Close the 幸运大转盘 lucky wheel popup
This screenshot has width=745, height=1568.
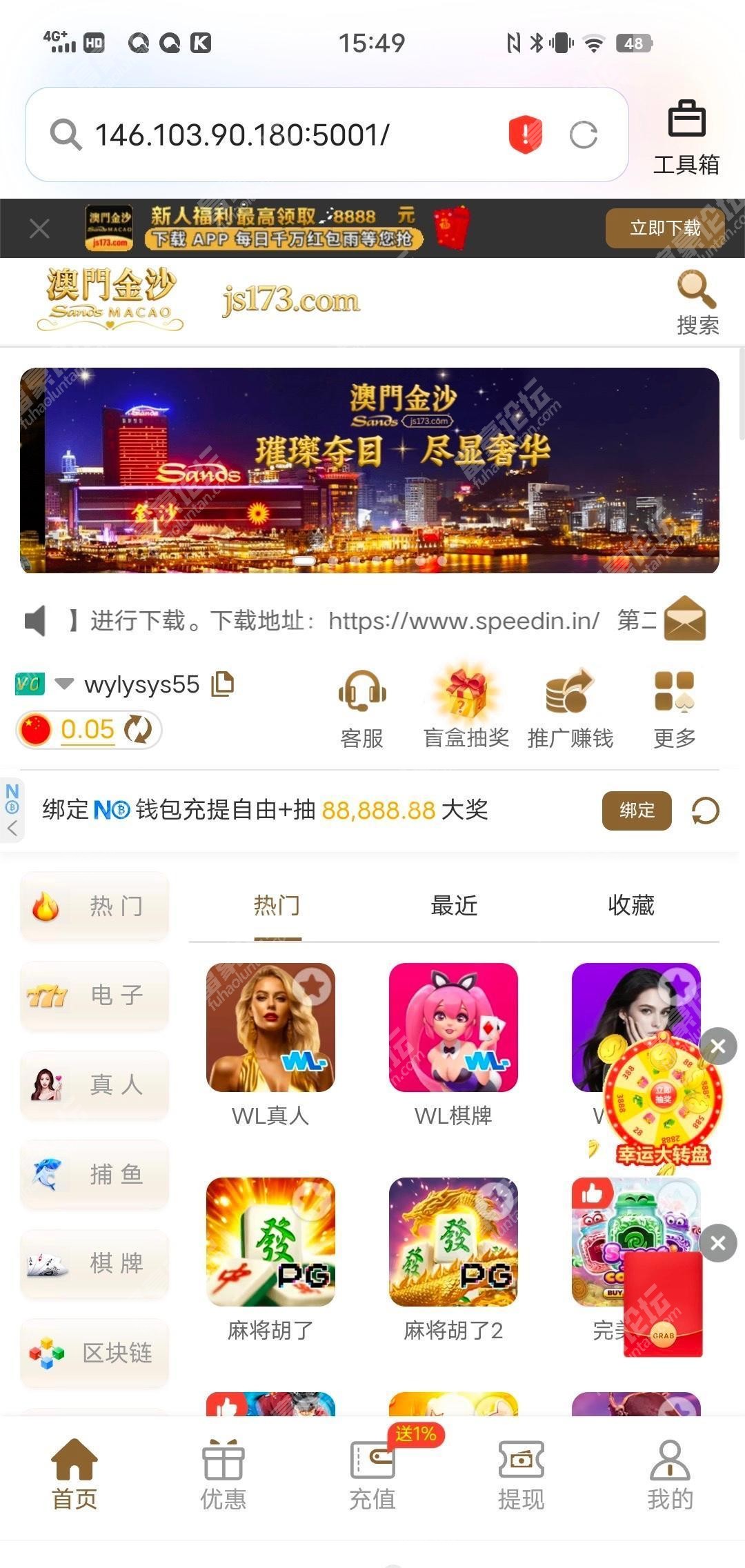[x=717, y=1046]
